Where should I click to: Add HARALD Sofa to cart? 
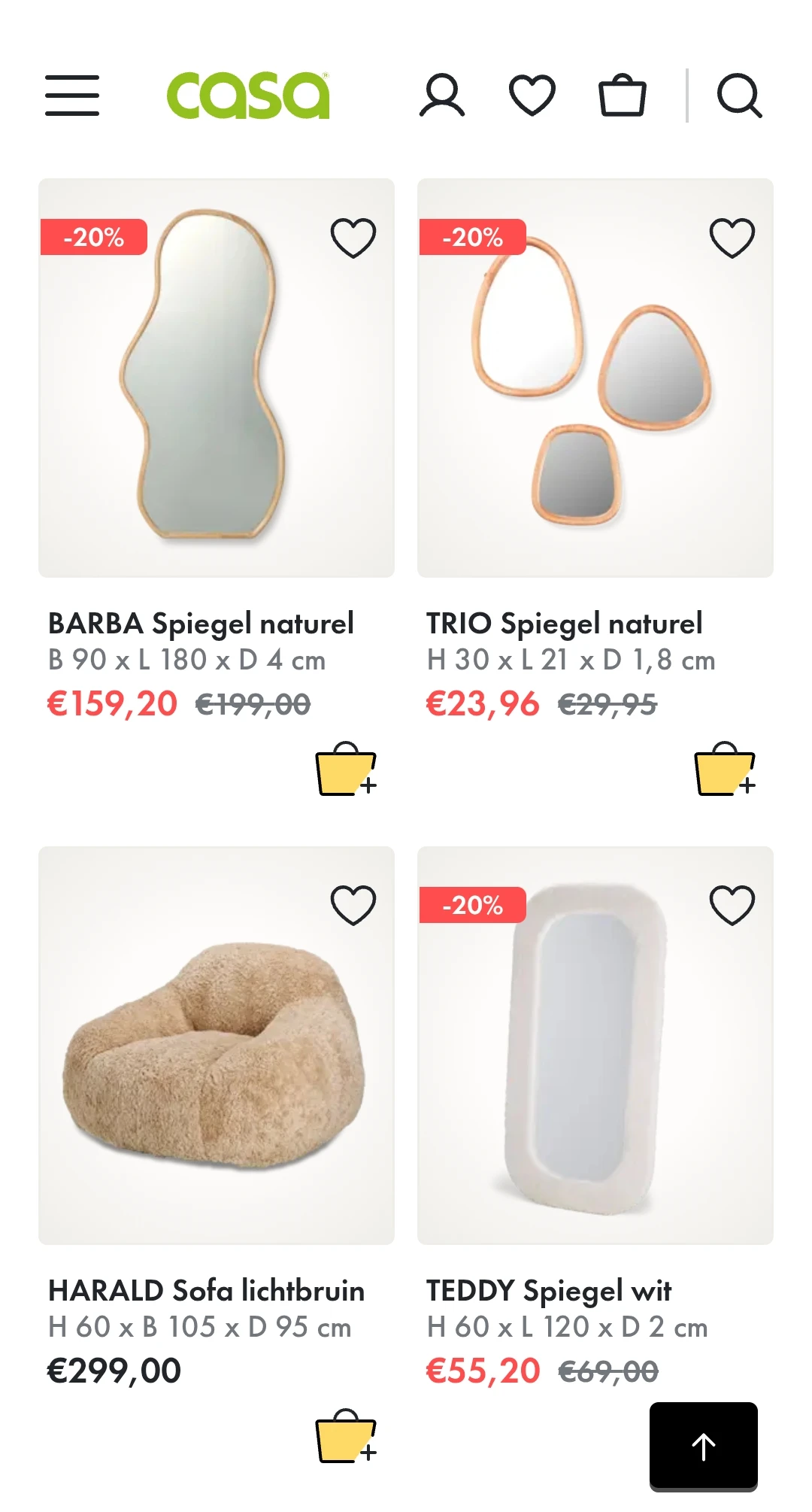(x=346, y=1437)
